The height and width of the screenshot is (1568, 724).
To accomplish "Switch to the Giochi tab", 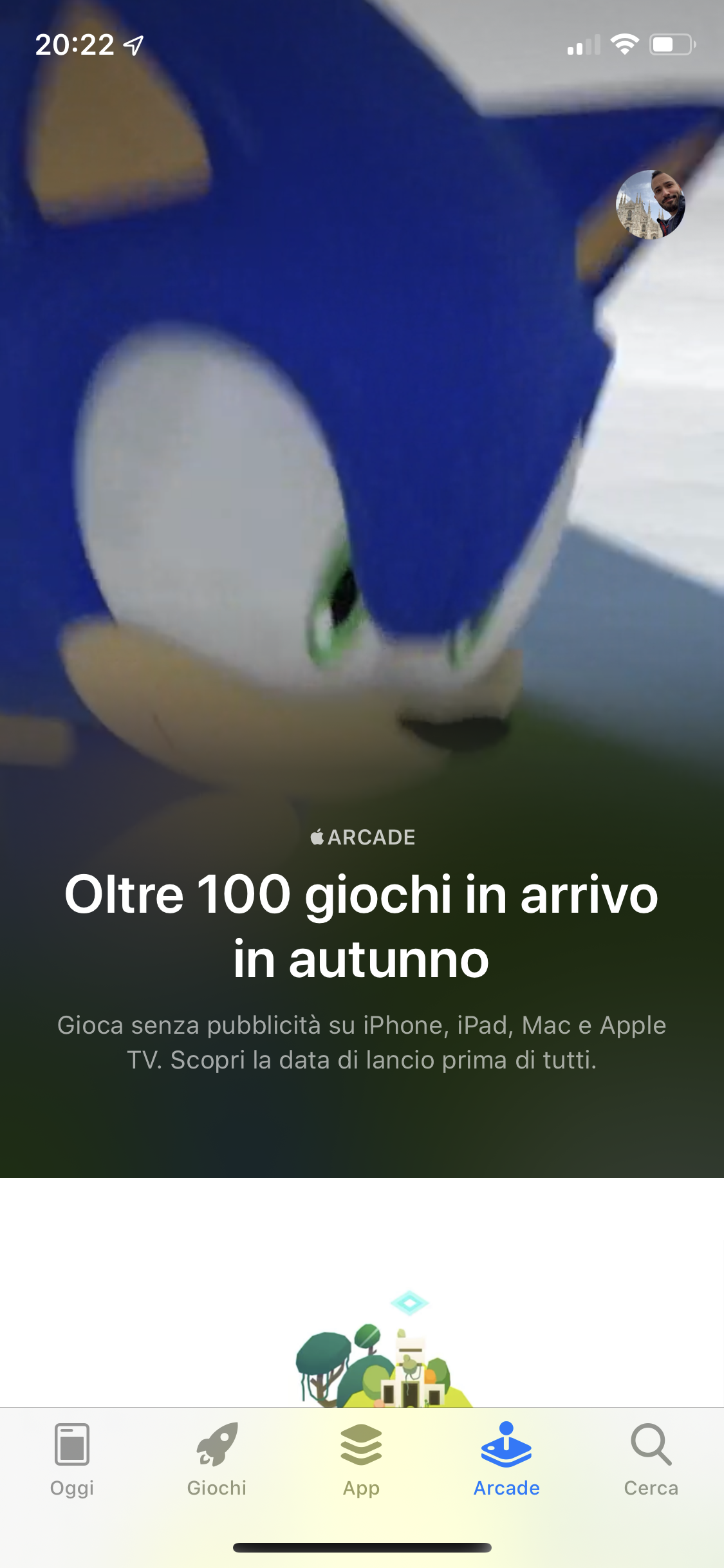I will coord(217,1460).
